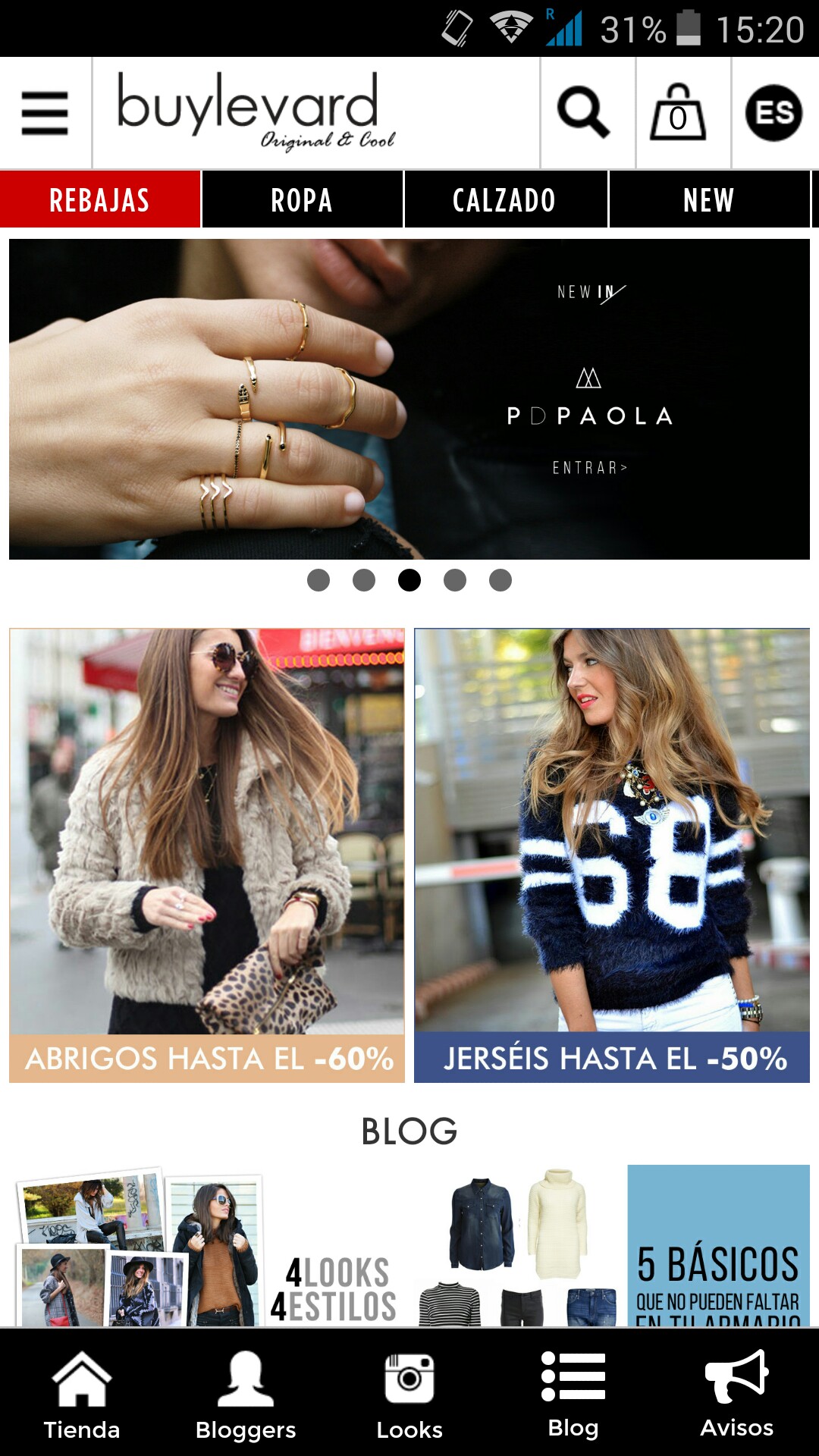View the shopping bag
The height and width of the screenshot is (1456, 819).
click(678, 113)
